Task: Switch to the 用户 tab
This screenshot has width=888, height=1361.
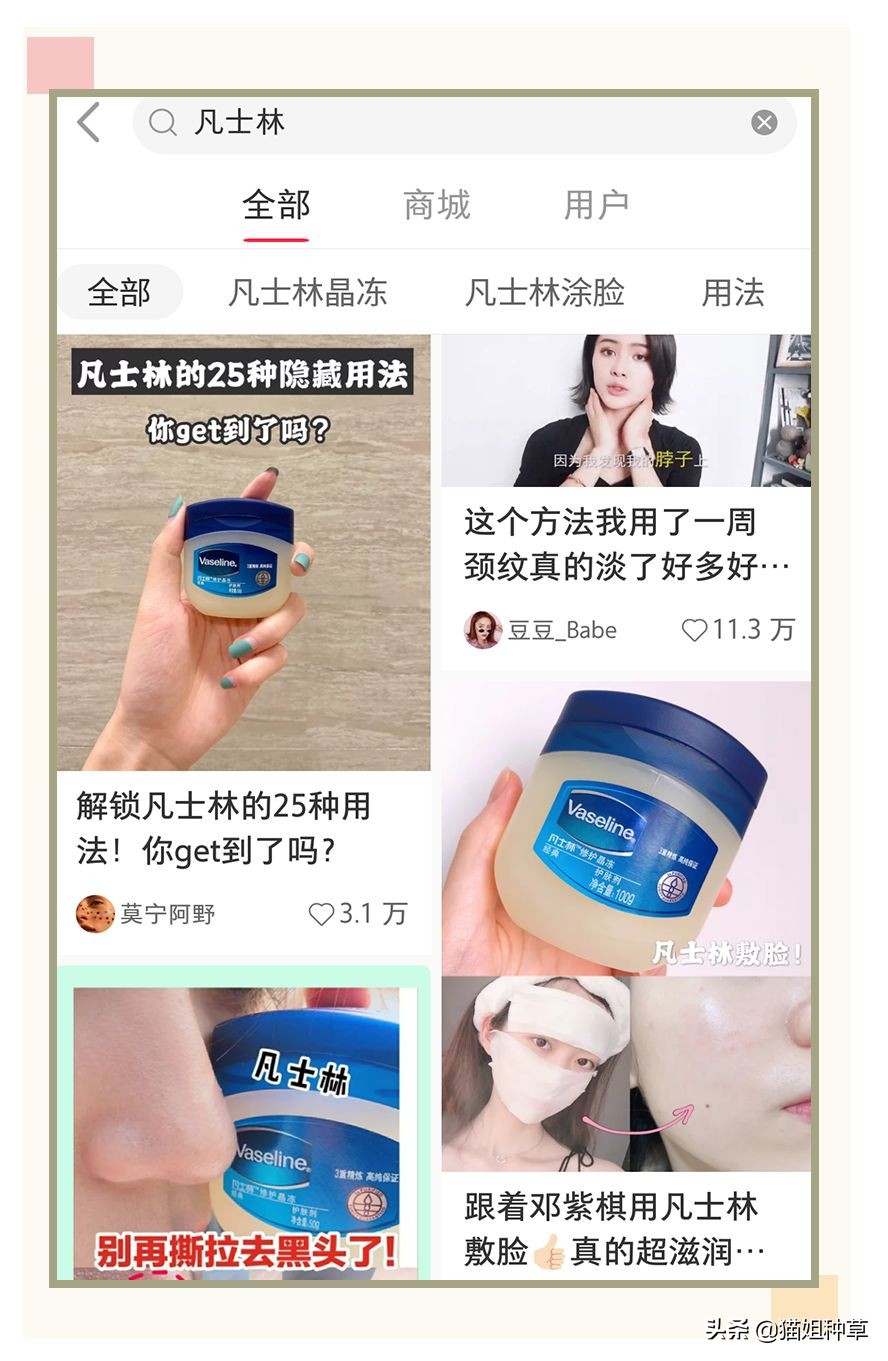Action: coord(596,205)
